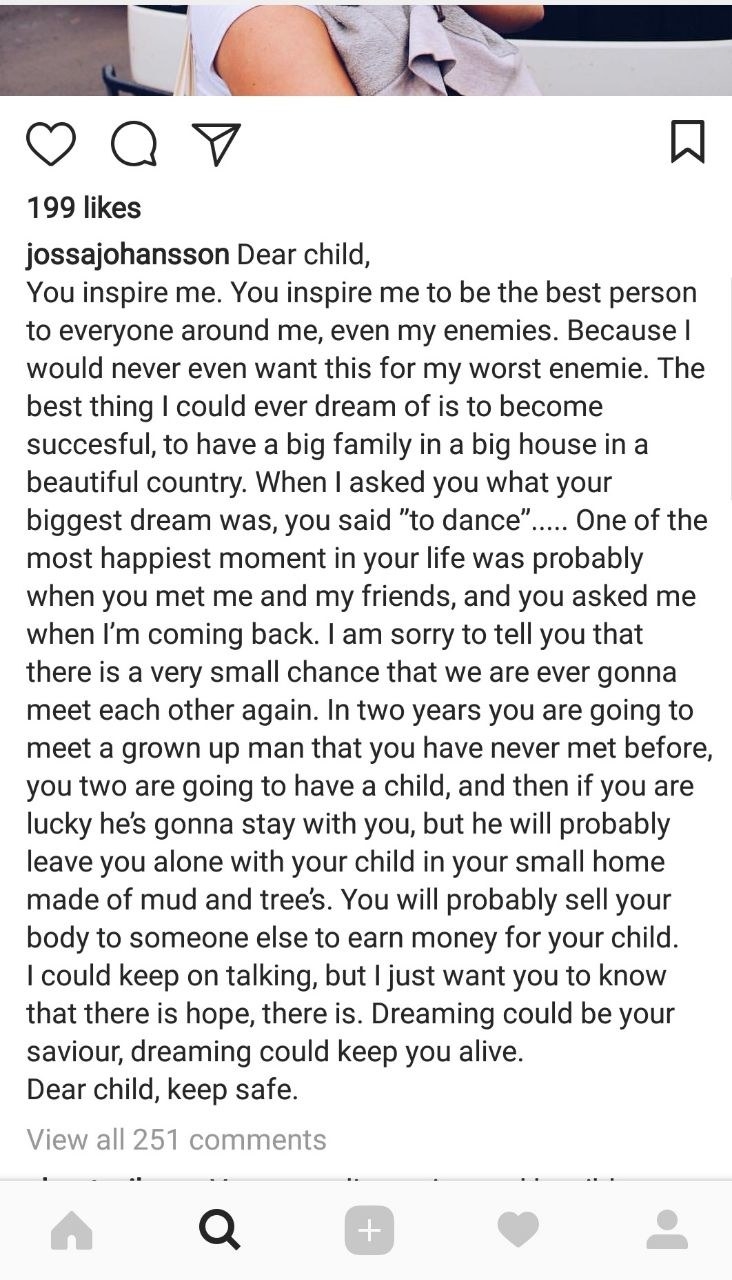Go to the Home feed tab

tap(72, 1230)
